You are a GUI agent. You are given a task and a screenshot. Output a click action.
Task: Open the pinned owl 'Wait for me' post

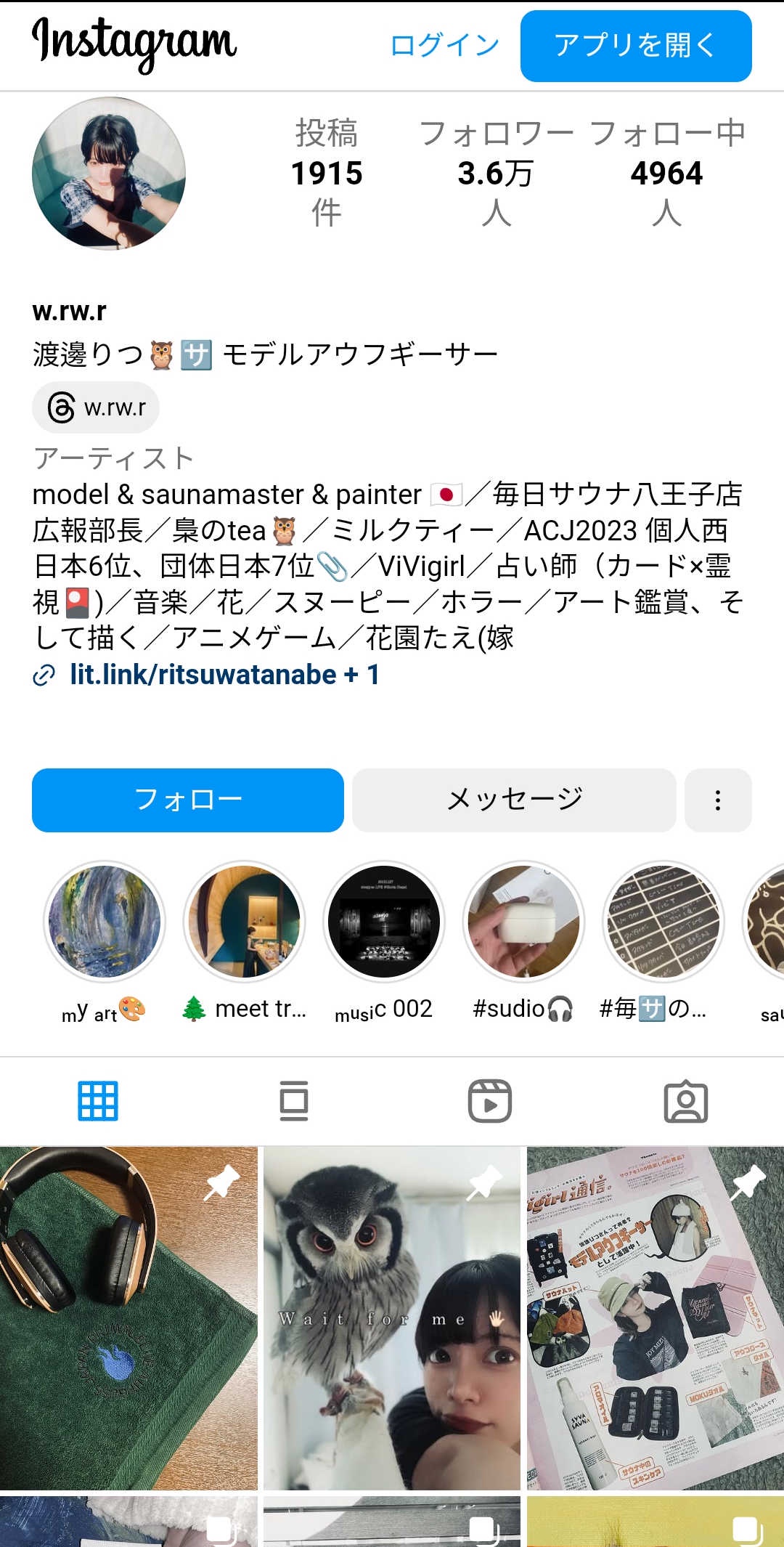tap(392, 1318)
